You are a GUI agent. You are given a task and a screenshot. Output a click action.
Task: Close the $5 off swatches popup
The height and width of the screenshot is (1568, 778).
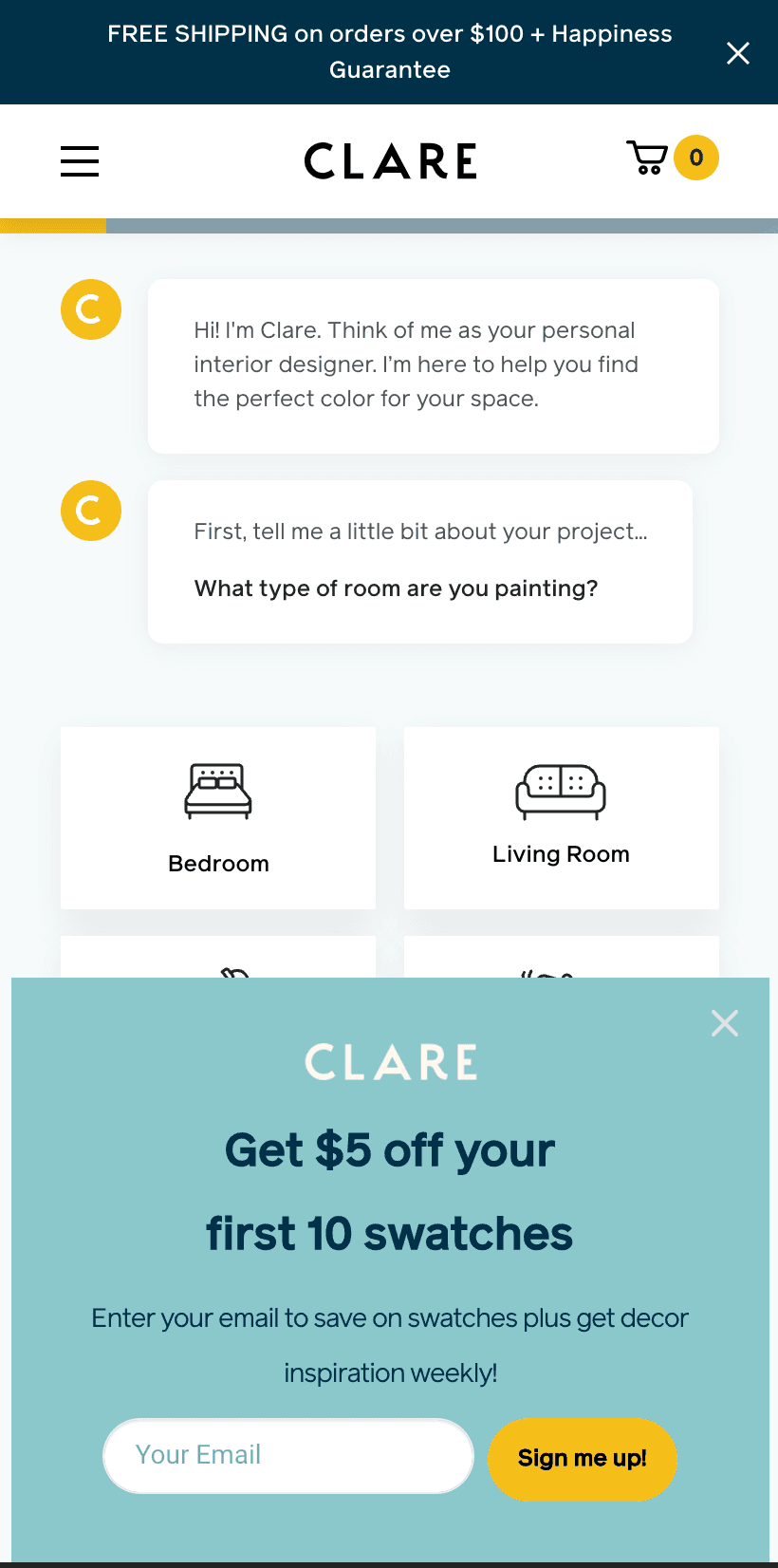tap(724, 1022)
